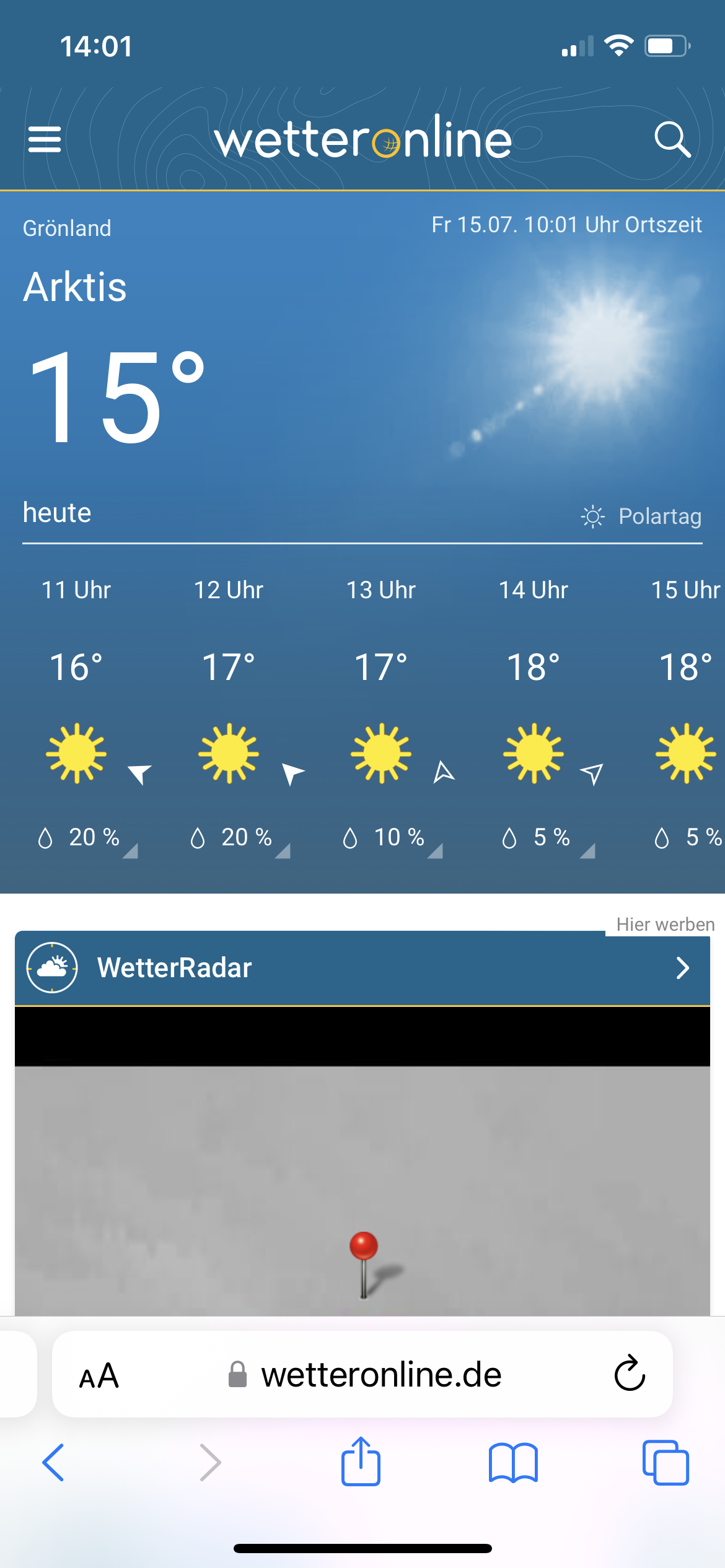This screenshot has height=1568, width=725.
Task: Open Safari bookmarks
Action: coord(513,1463)
